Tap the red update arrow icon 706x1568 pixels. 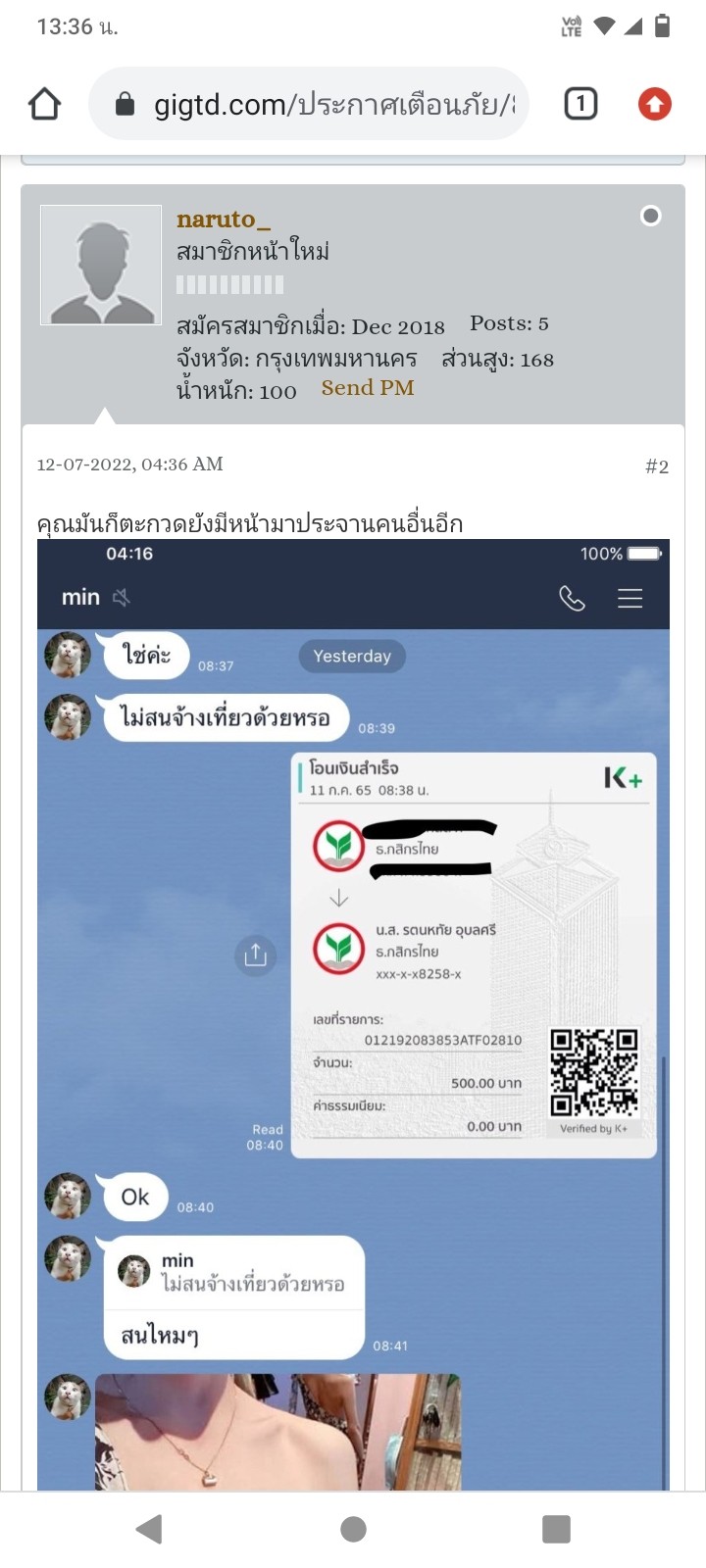coord(655,104)
